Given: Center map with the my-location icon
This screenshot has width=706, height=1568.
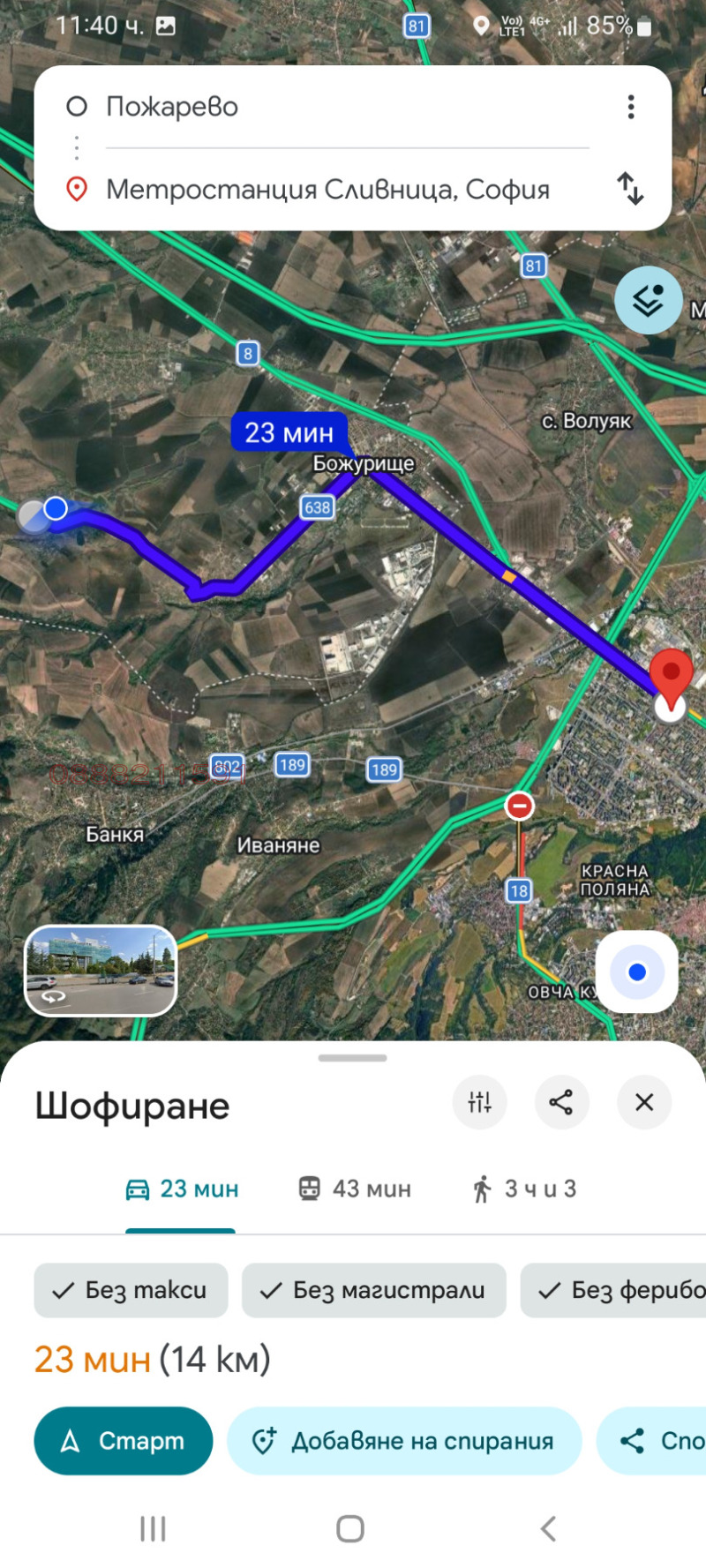Looking at the screenshot, I should pos(637,972).
